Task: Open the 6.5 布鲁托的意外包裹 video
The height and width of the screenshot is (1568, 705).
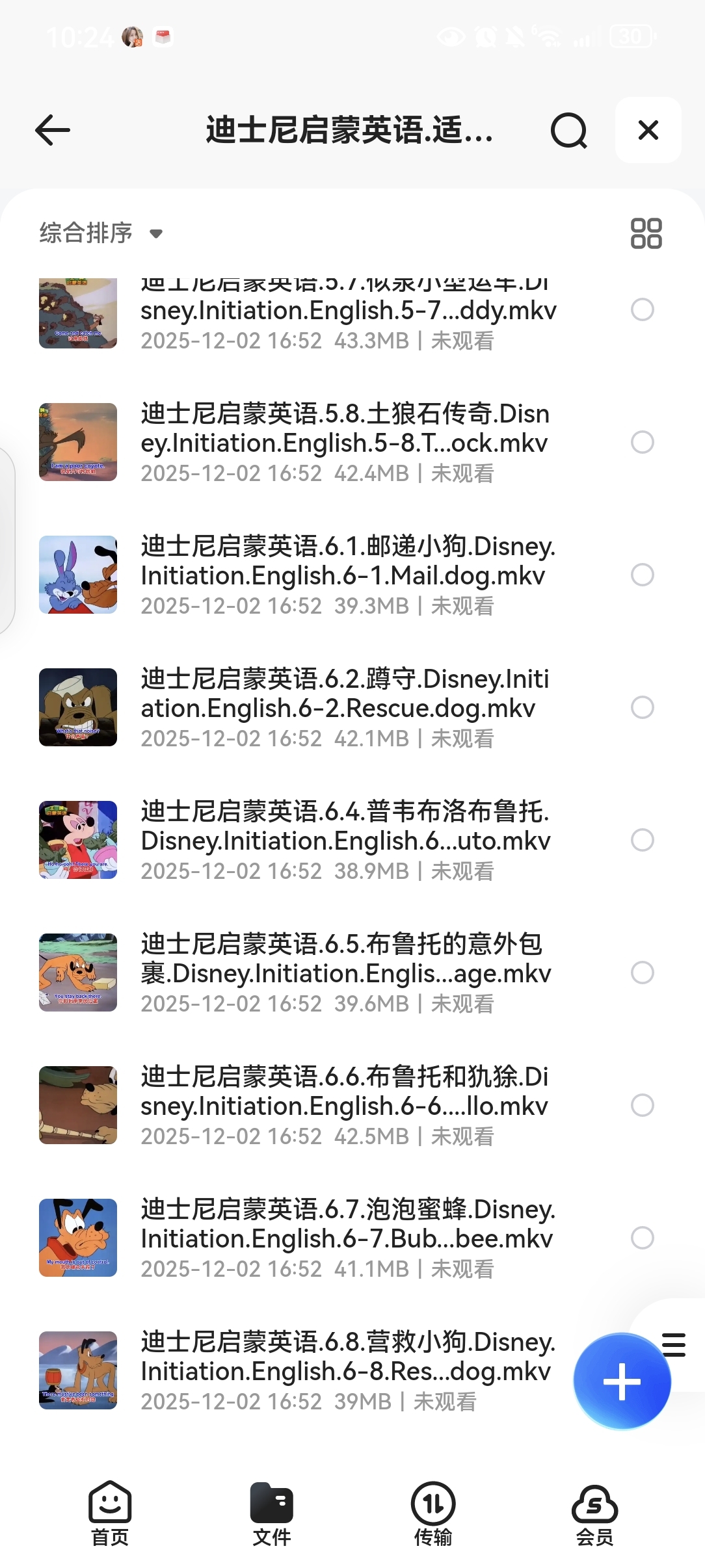Action: (345, 973)
